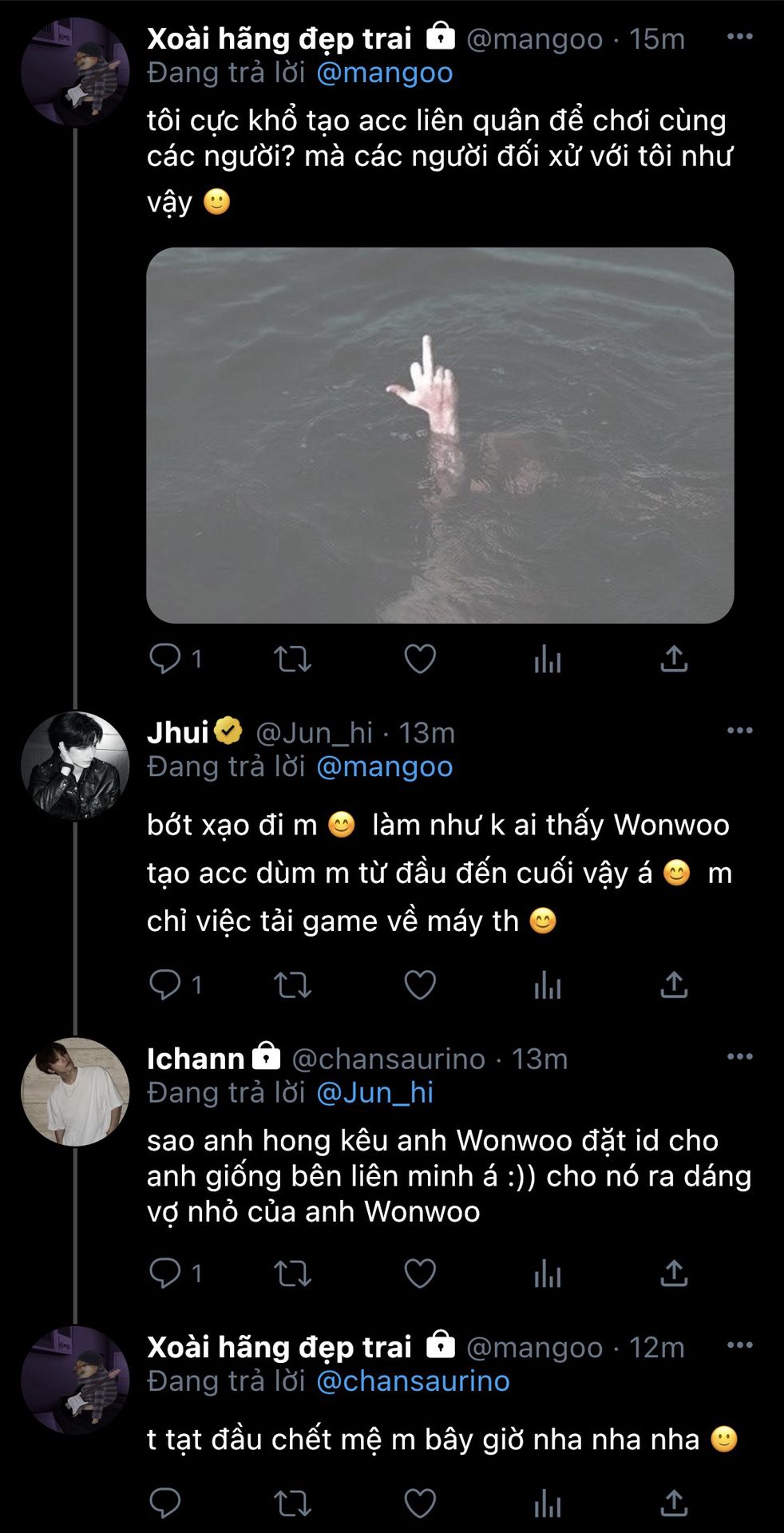This screenshot has width=784, height=1533.
Task: Open Jhui's profile picture
Action: point(75,766)
